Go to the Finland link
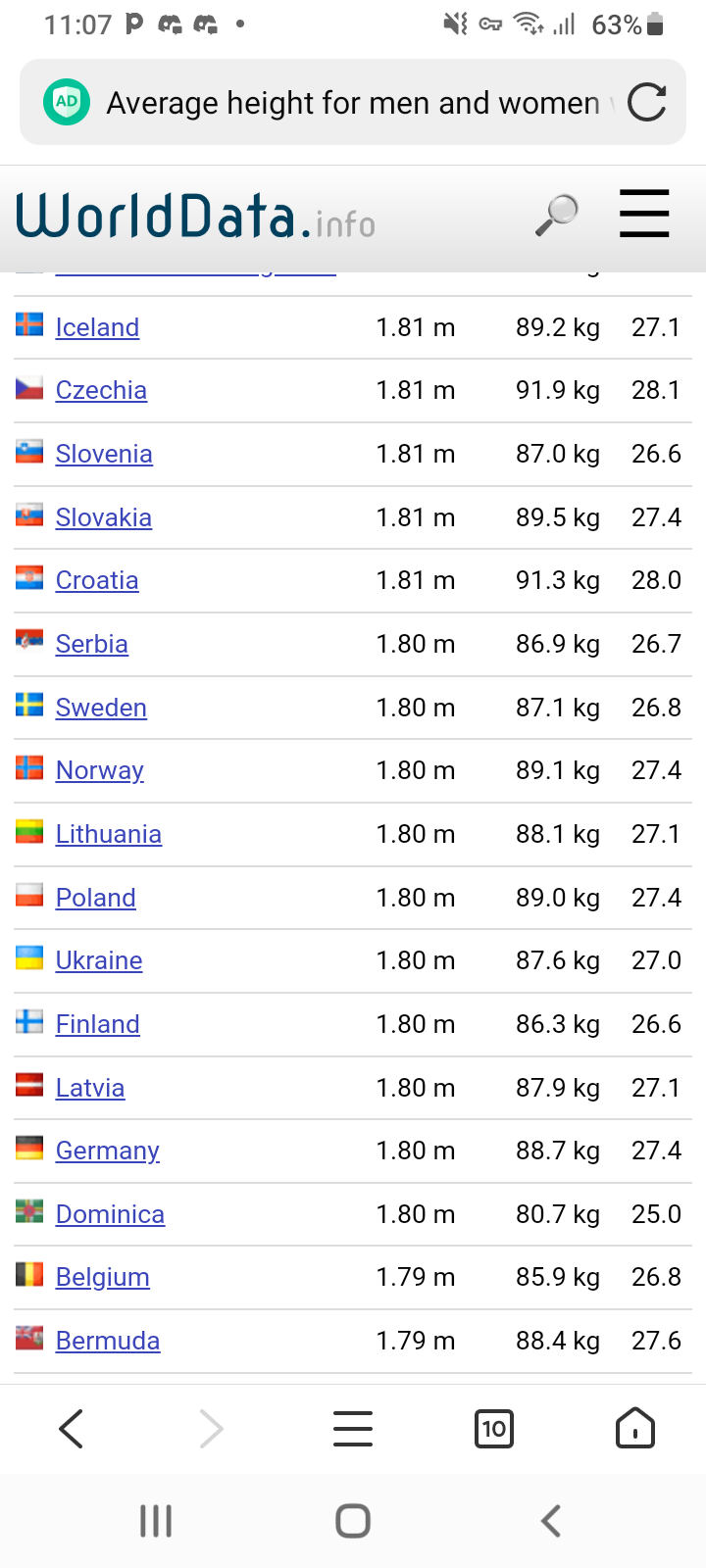 pyautogui.click(x=98, y=1024)
